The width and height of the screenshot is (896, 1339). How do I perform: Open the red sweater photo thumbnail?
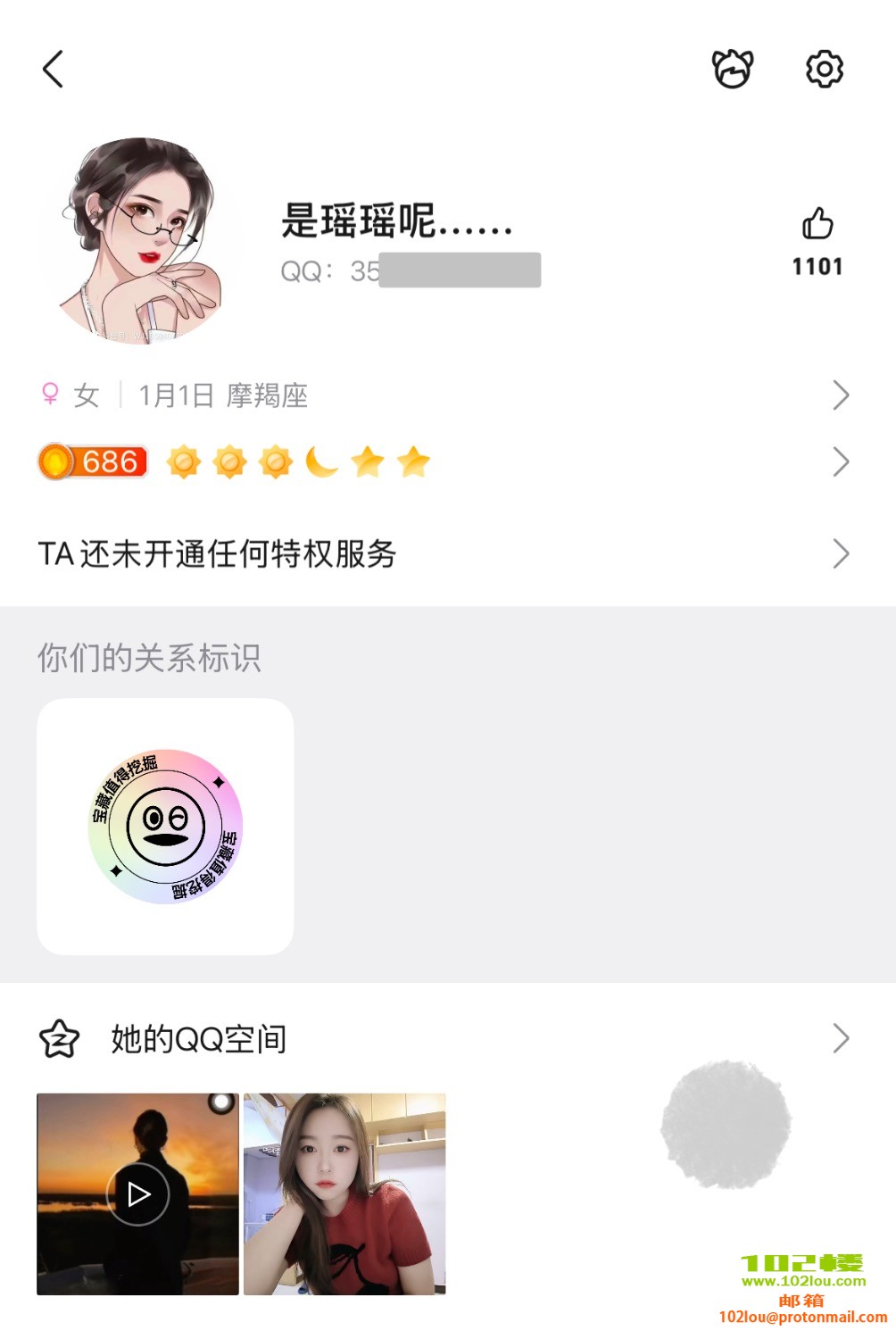click(344, 1193)
